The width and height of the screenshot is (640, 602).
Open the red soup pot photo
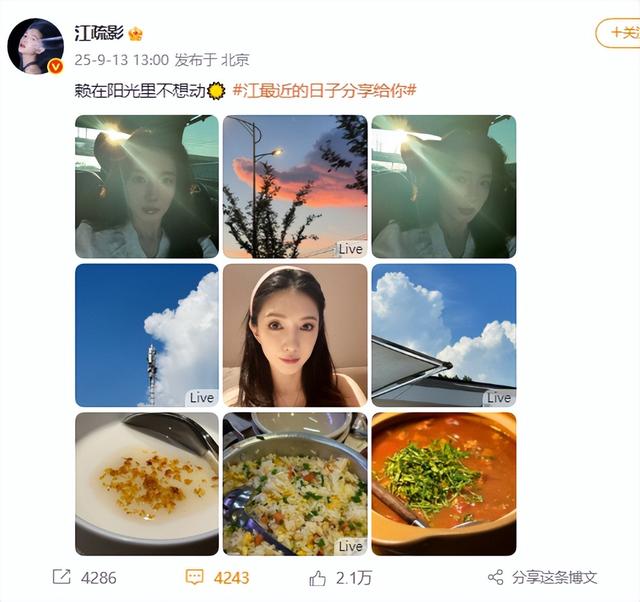(x=443, y=483)
